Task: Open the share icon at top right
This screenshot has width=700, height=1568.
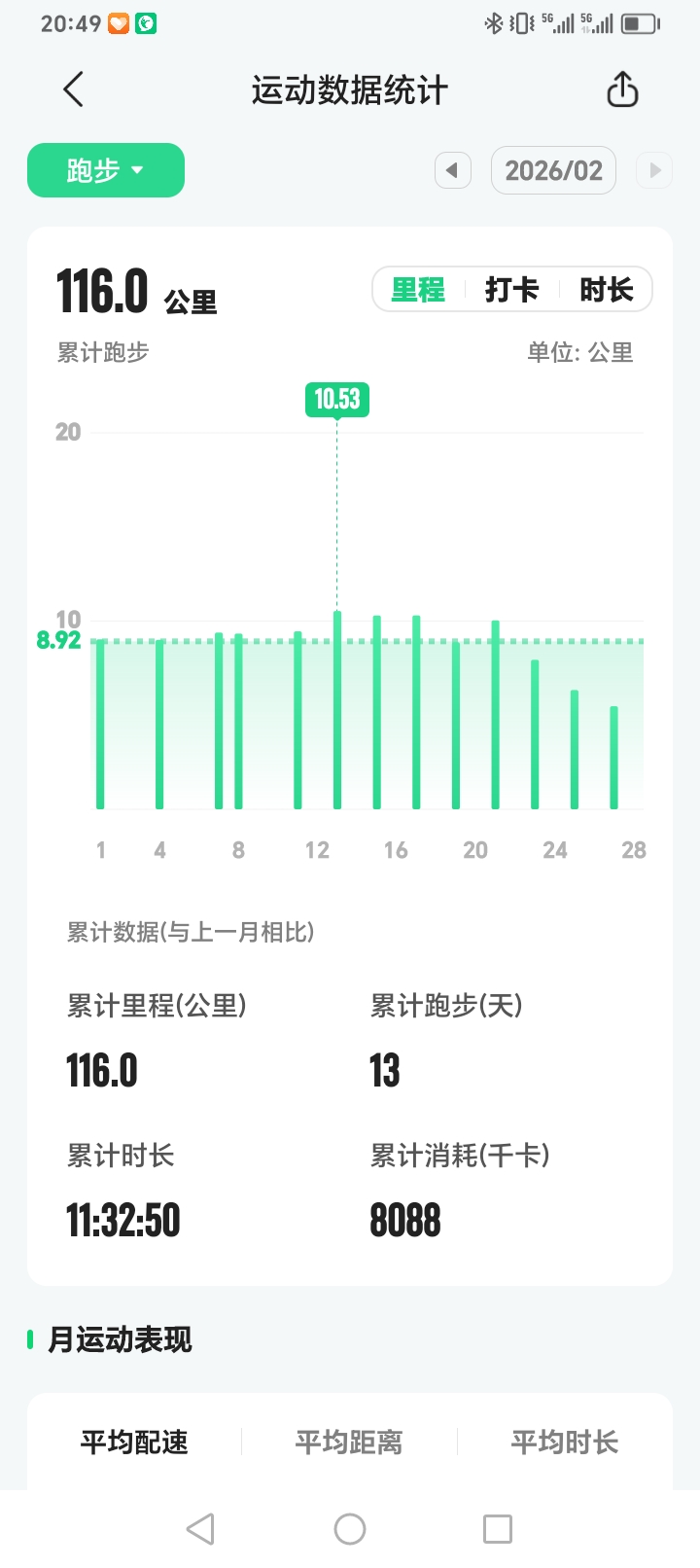Action: coord(622,89)
